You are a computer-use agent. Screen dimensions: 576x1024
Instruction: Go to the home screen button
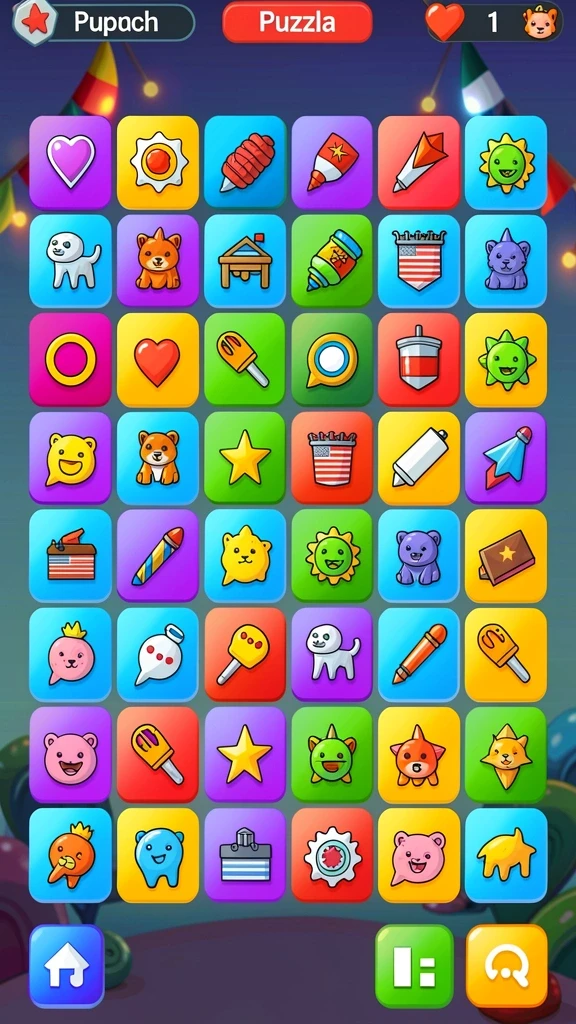(x=67, y=966)
